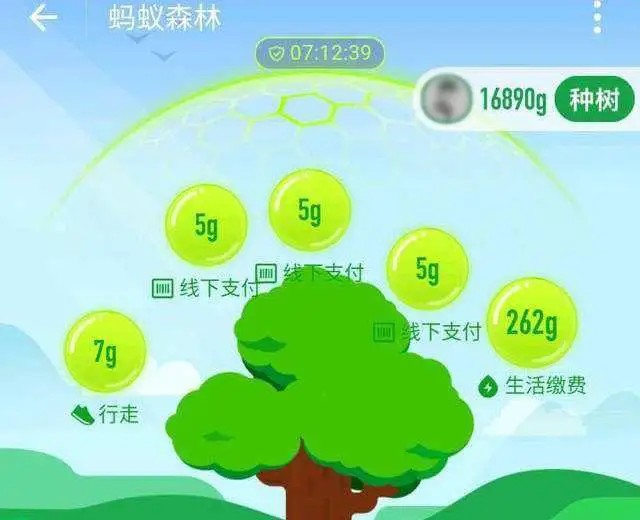
Task: Tap the 种树 button
Action: click(594, 99)
